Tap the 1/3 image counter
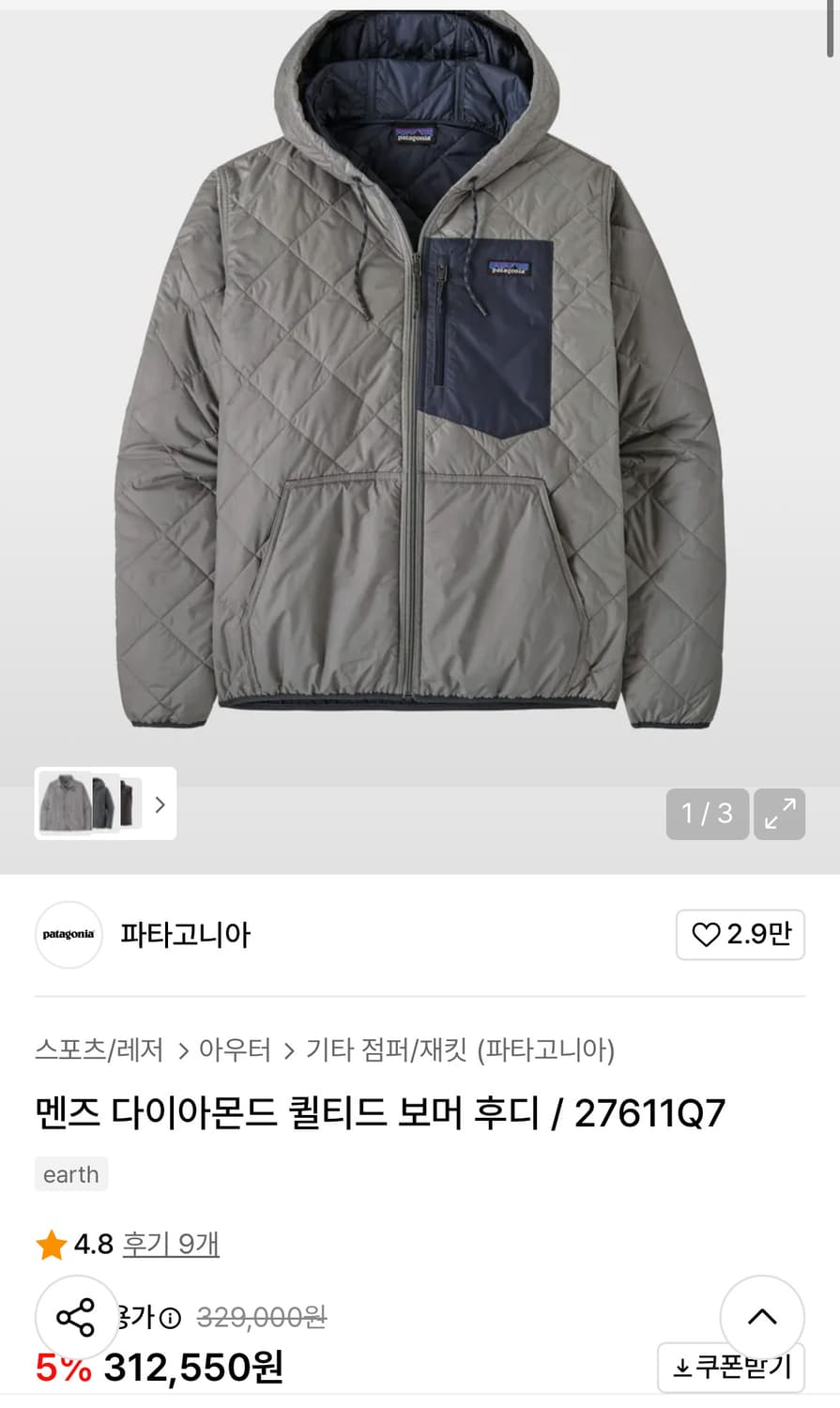 point(707,814)
